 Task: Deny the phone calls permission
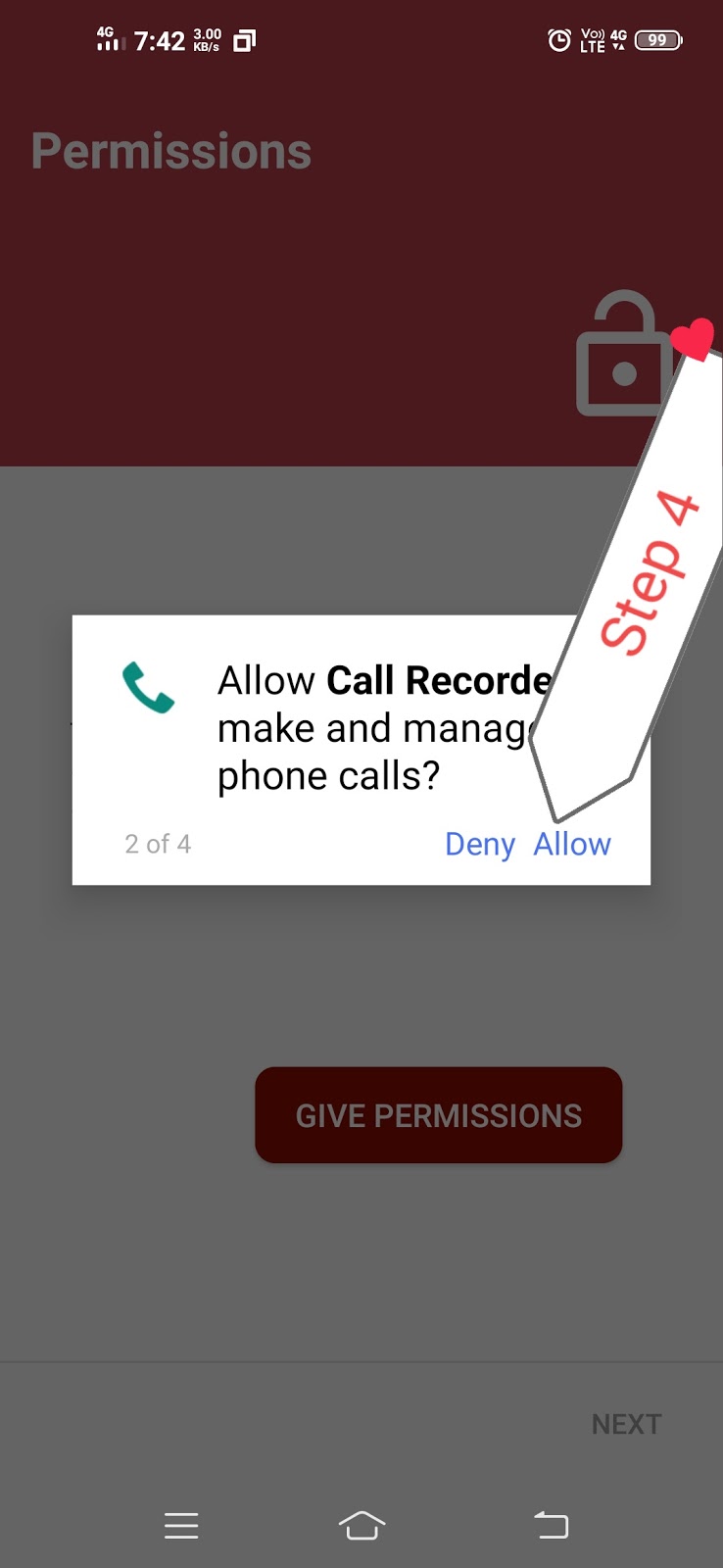[479, 844]
